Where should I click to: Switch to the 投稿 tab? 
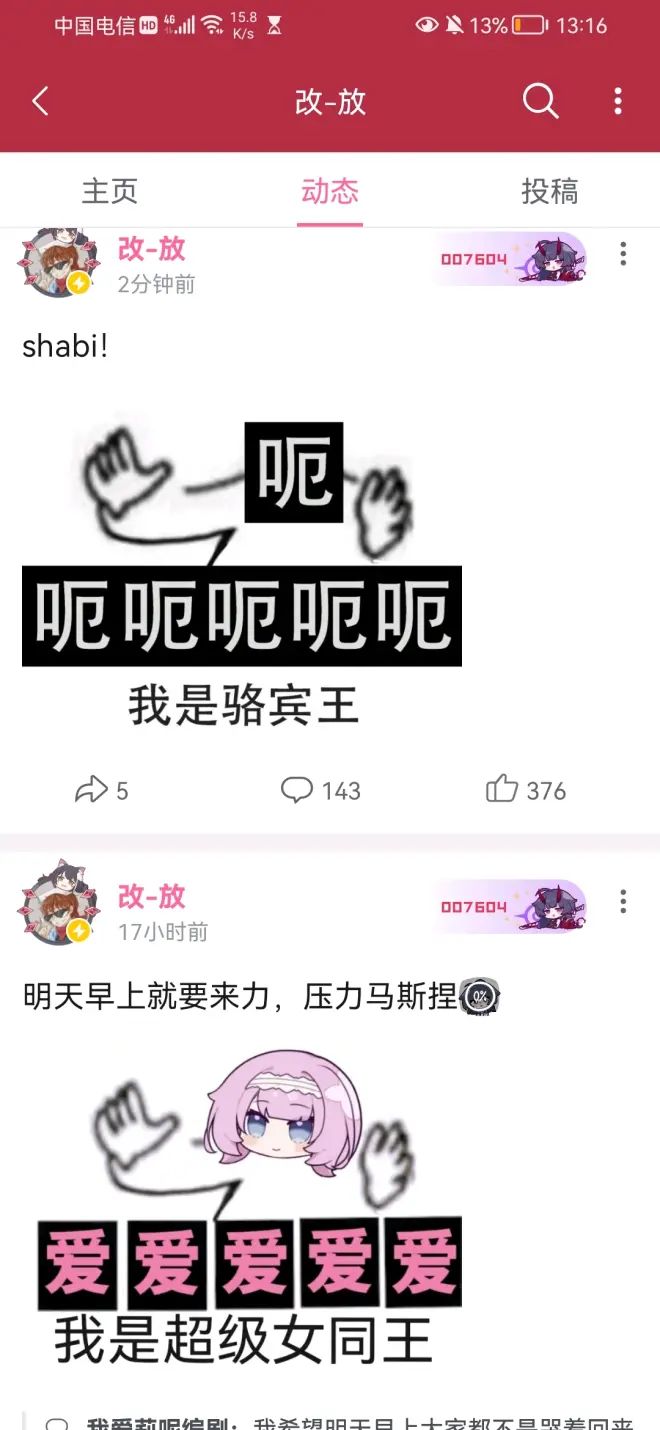click(549, 191)
